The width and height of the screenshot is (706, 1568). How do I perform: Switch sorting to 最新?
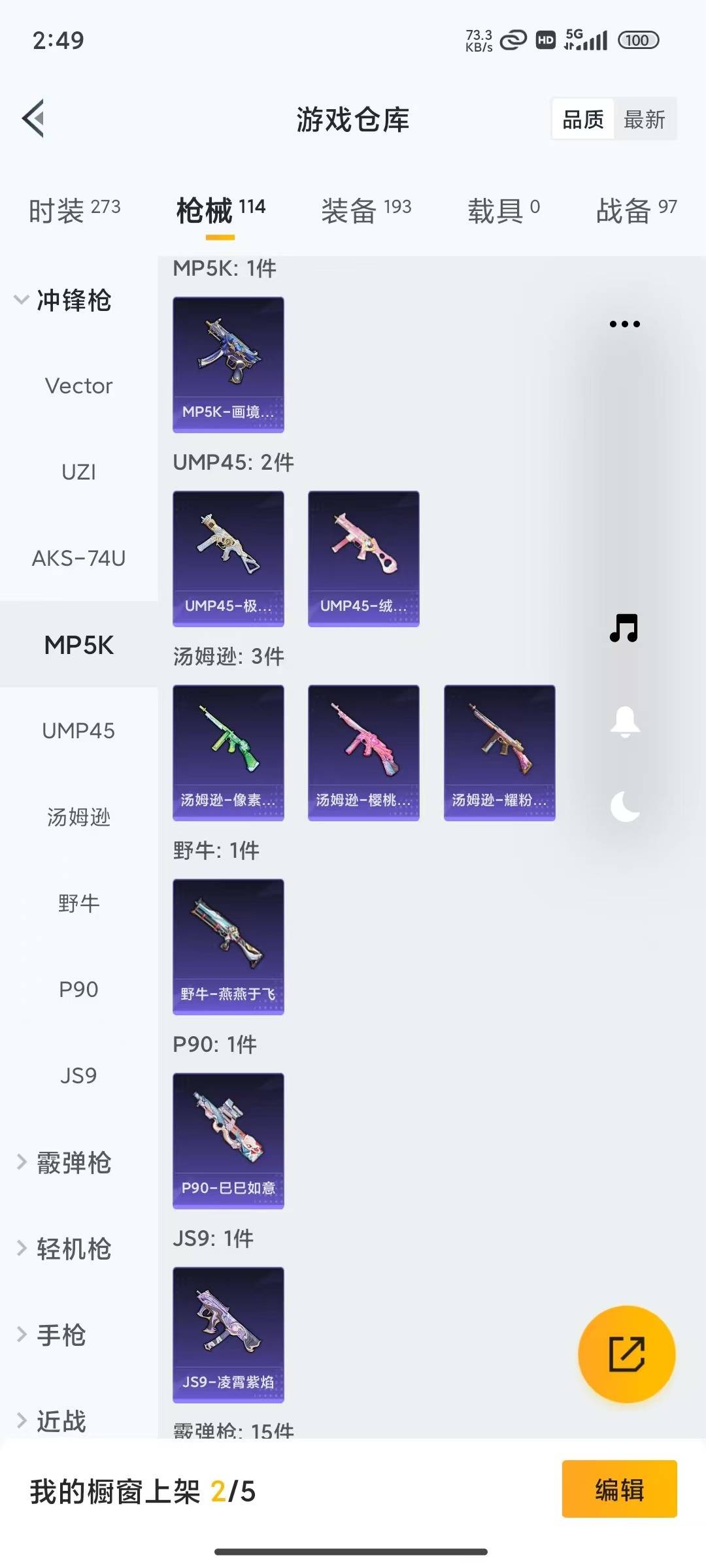pyautogui.click(x=645, y=119)
